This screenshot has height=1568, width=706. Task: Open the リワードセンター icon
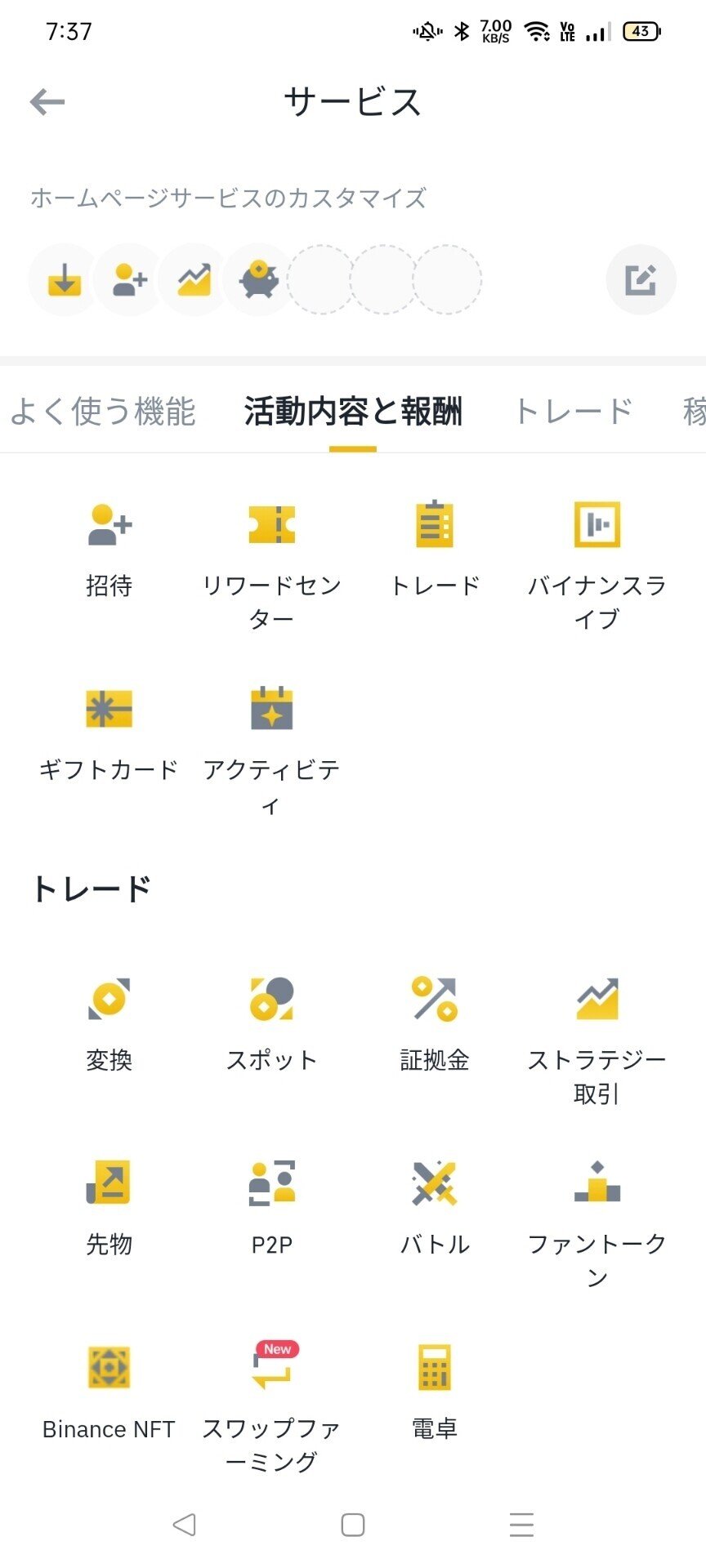tap(271, 525)
